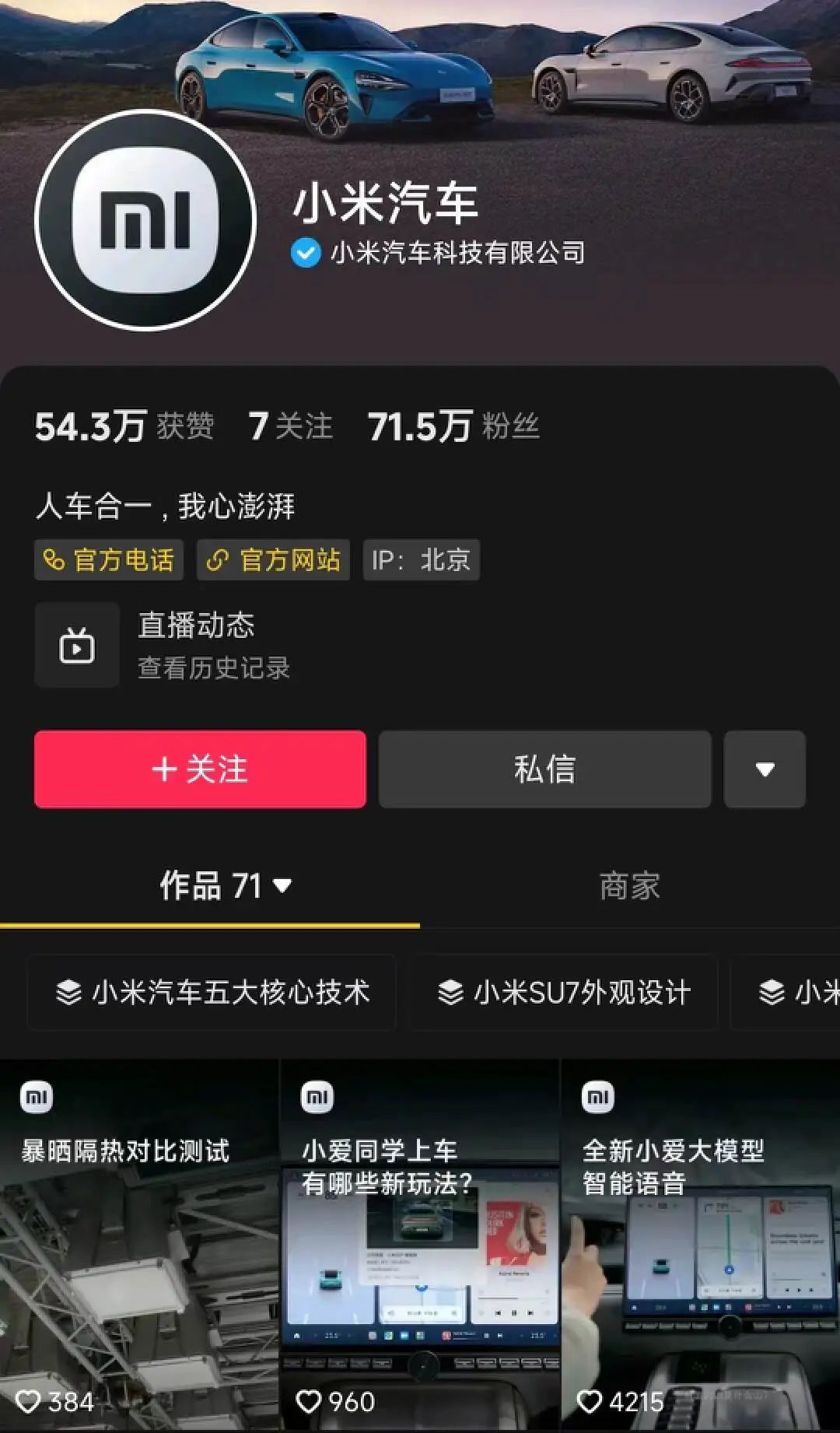View the 小米汽车 profile avatar
Screen dimensions: 840x1433
(145, 220)
